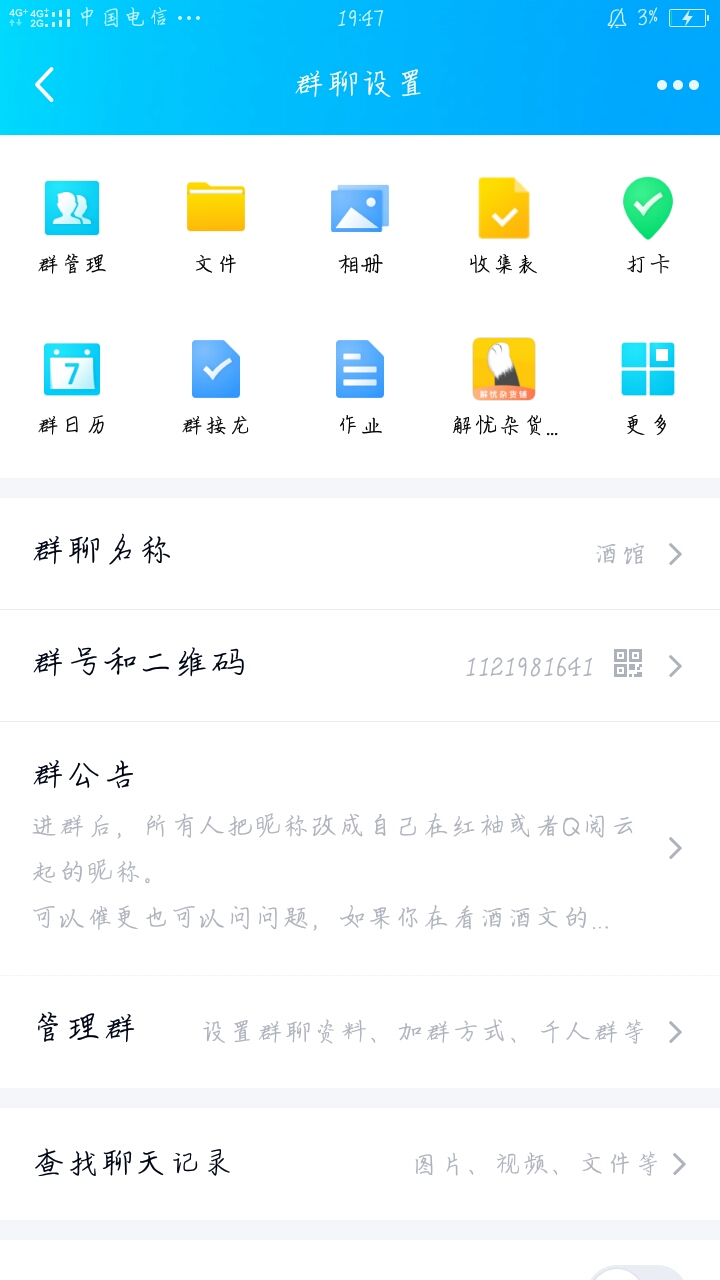This screenshot has height=1280, width=720.
Task: Open the 作业 homework feature
Action: tap(360, 388)
